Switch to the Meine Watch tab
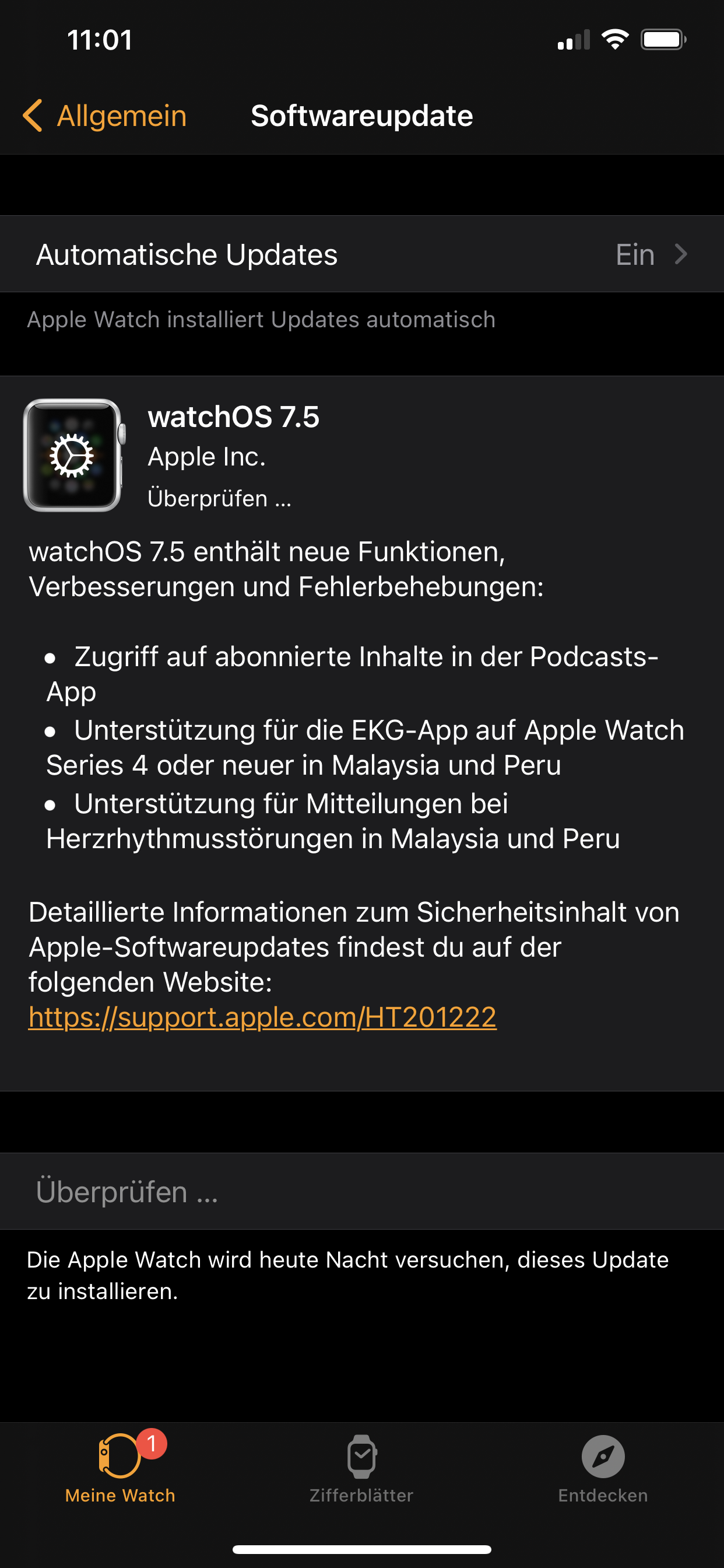The height and width of the screenshot is (1568, 724). [121, 1468]
